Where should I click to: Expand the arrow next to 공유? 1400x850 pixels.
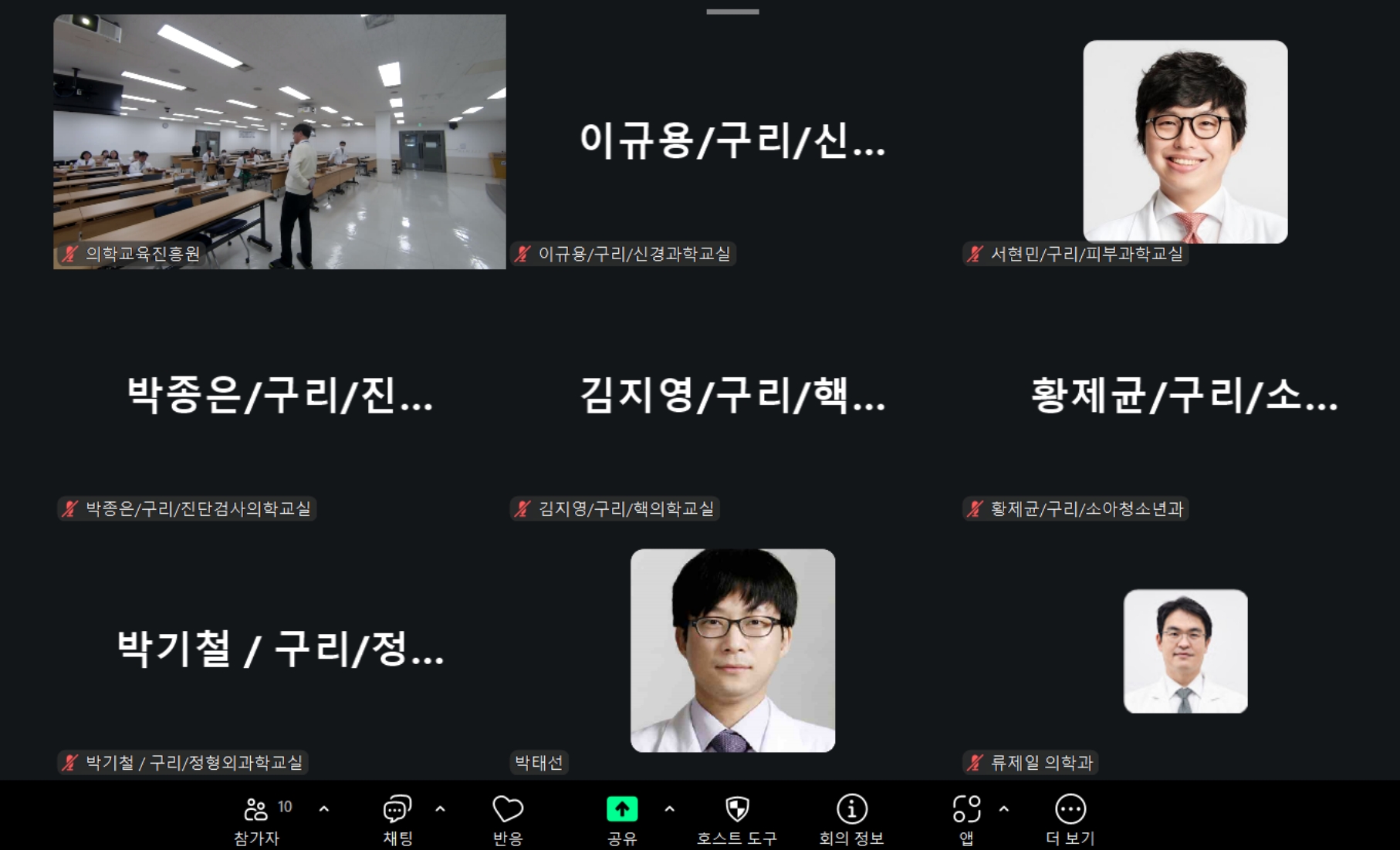click(669, 809)
